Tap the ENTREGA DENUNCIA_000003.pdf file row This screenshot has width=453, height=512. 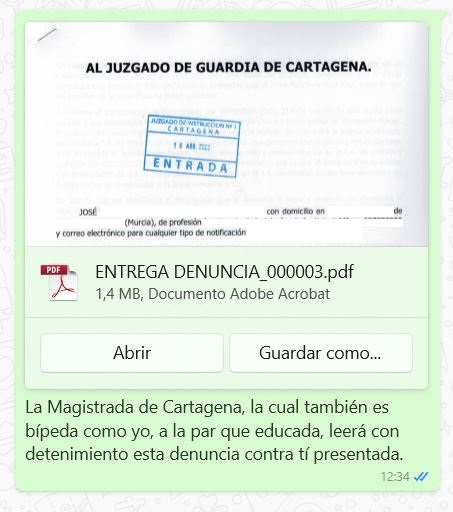[x=226, y=282]
